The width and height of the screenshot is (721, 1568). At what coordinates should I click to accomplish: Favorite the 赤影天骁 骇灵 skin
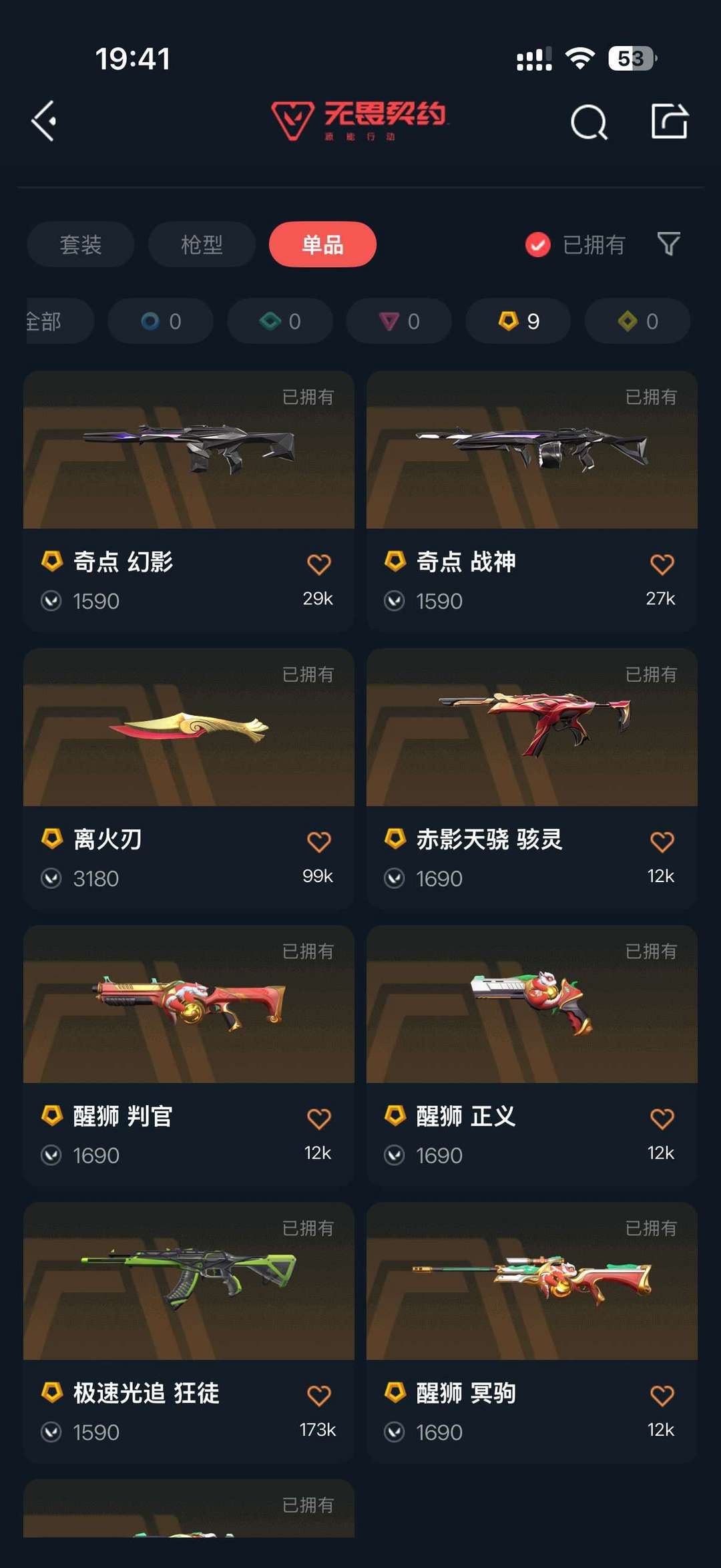662,842
